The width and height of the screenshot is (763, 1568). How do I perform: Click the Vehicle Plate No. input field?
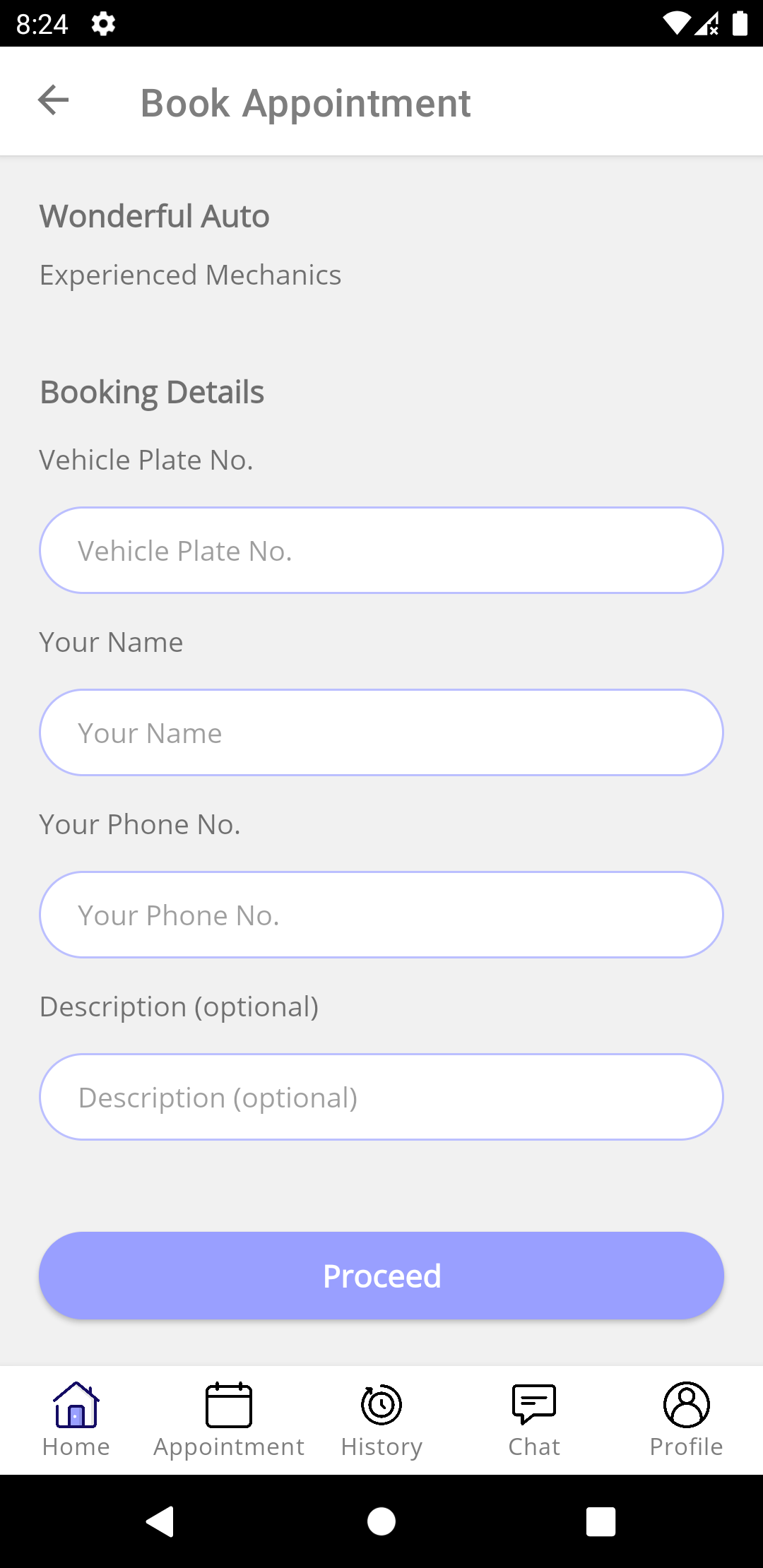[381, 550]
